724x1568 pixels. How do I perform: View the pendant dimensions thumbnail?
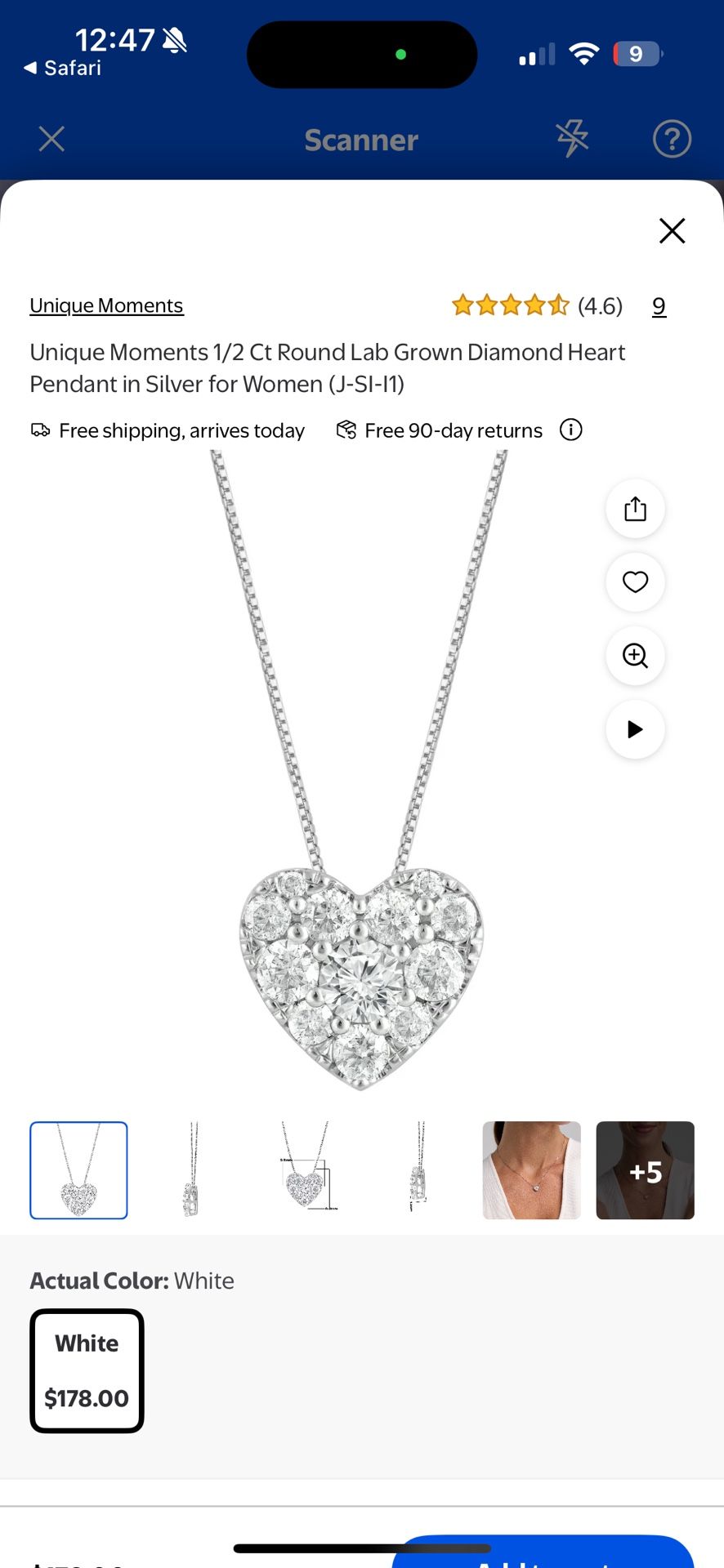[306, 1169]
